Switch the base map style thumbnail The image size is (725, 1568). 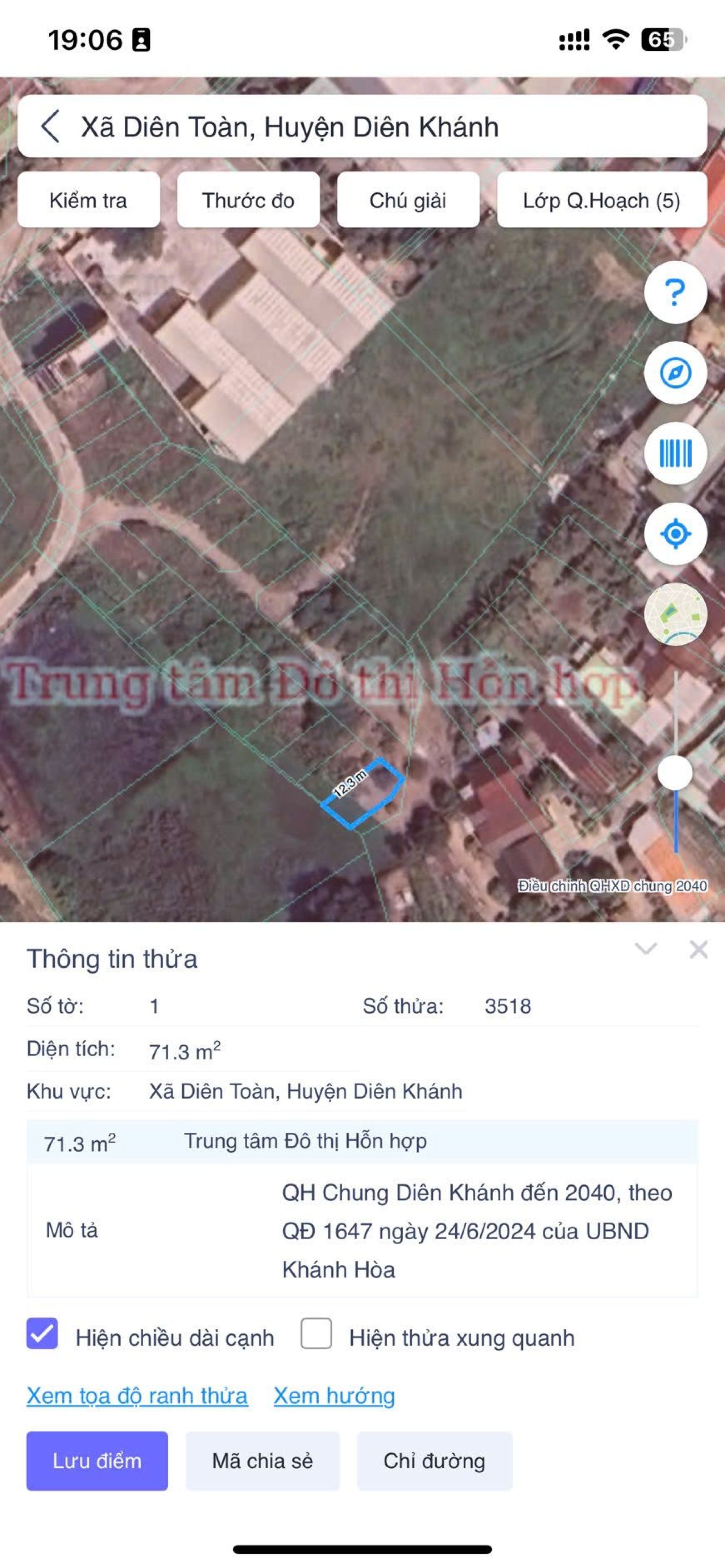click(x=675, y=614)
